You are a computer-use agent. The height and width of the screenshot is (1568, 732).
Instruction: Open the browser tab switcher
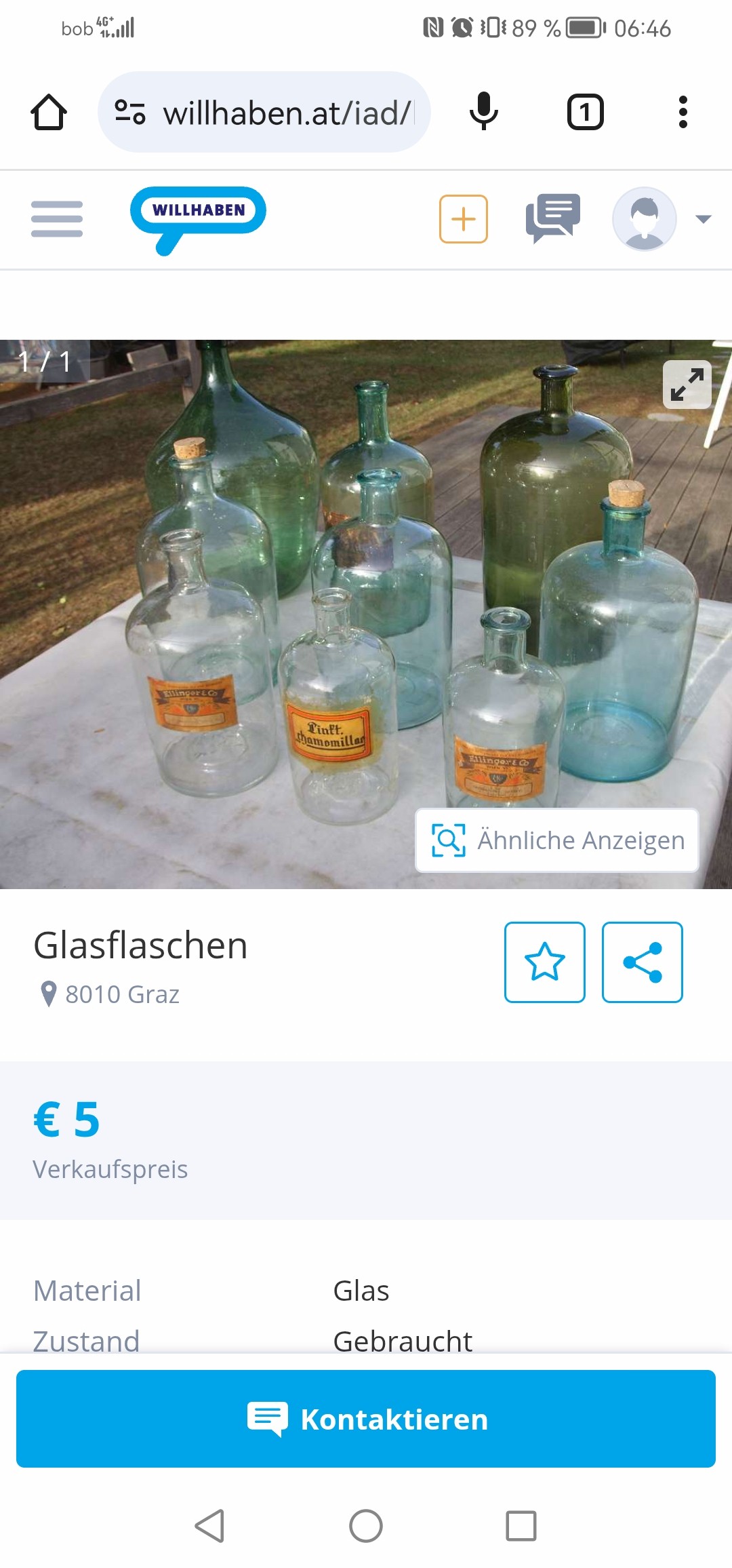click(x=586, y=112)
